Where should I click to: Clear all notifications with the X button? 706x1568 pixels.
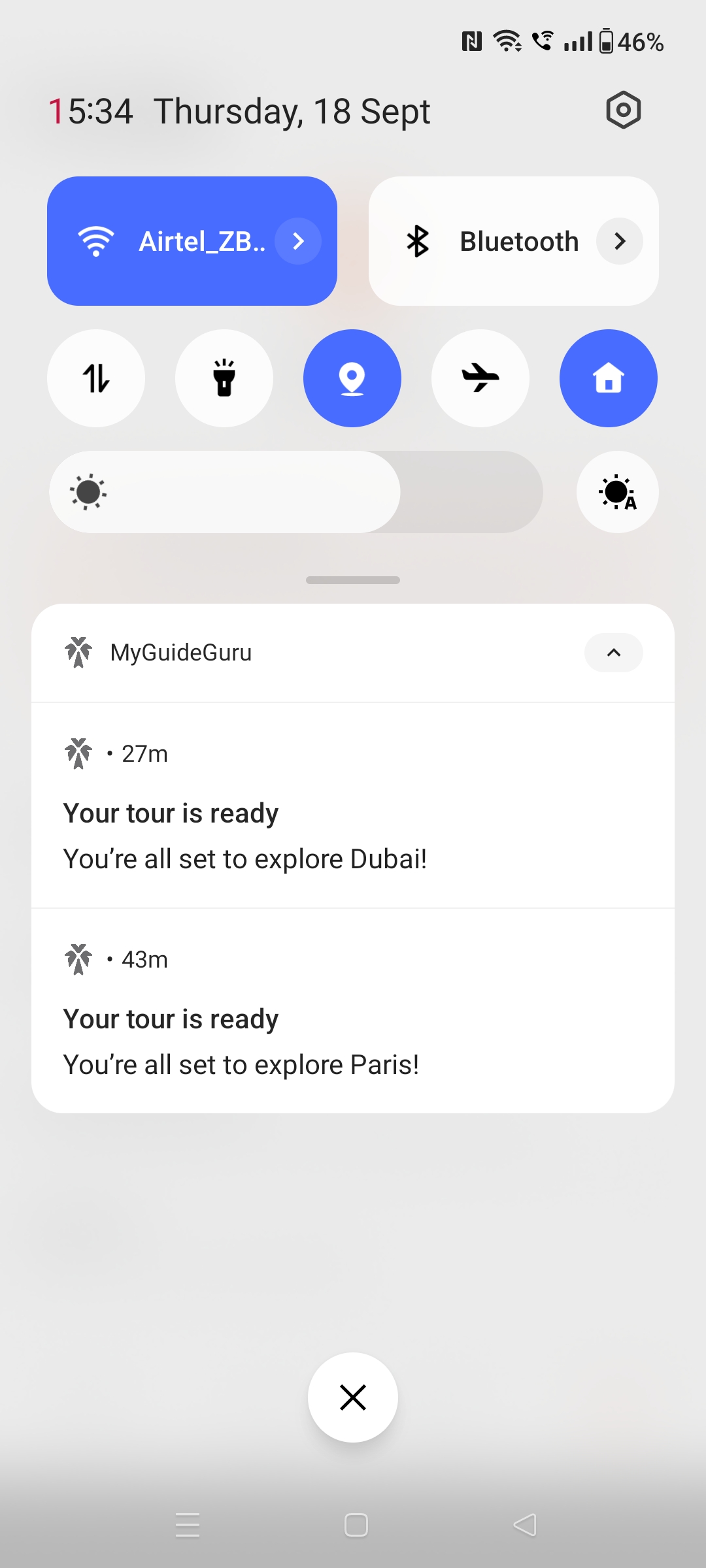pos(353,1397)
